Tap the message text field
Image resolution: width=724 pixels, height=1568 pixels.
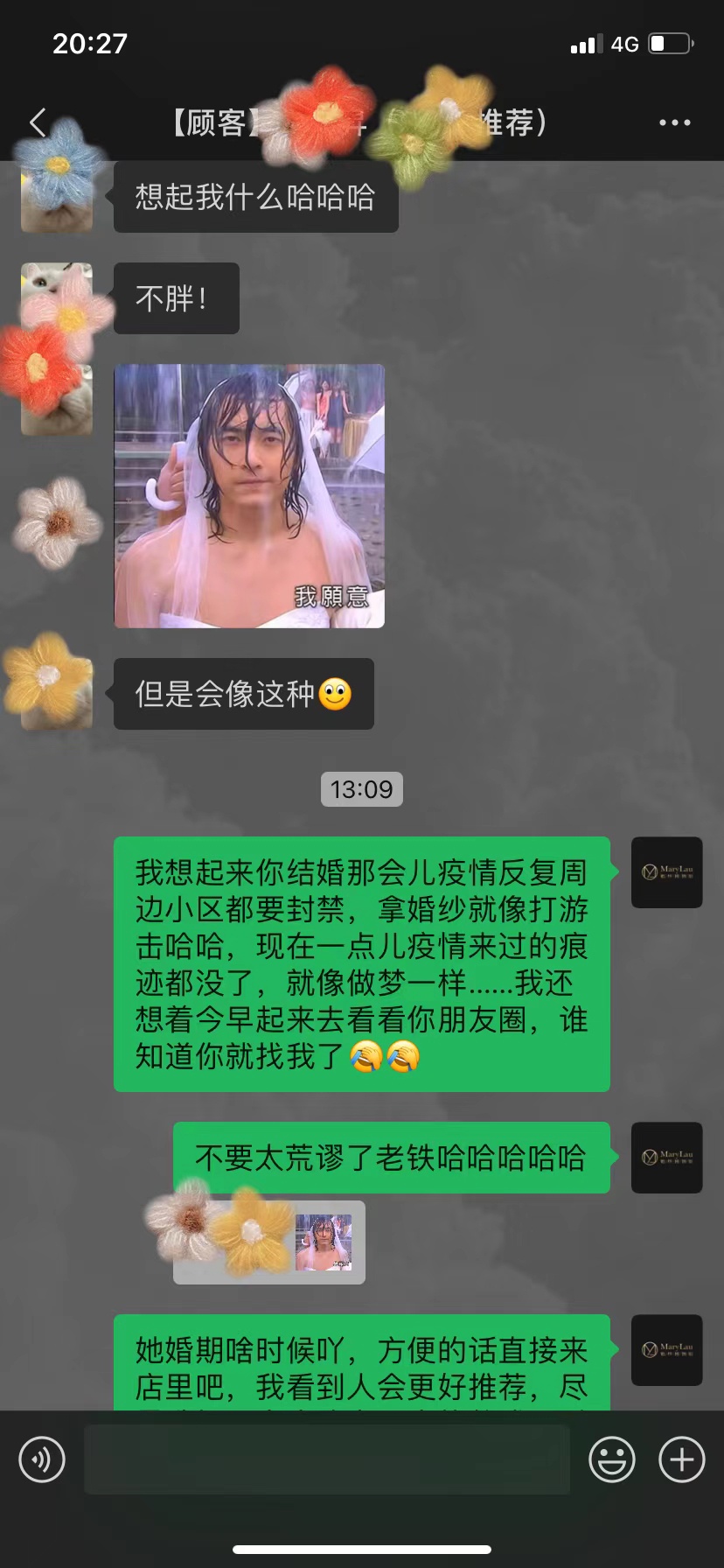(327, 1459)
